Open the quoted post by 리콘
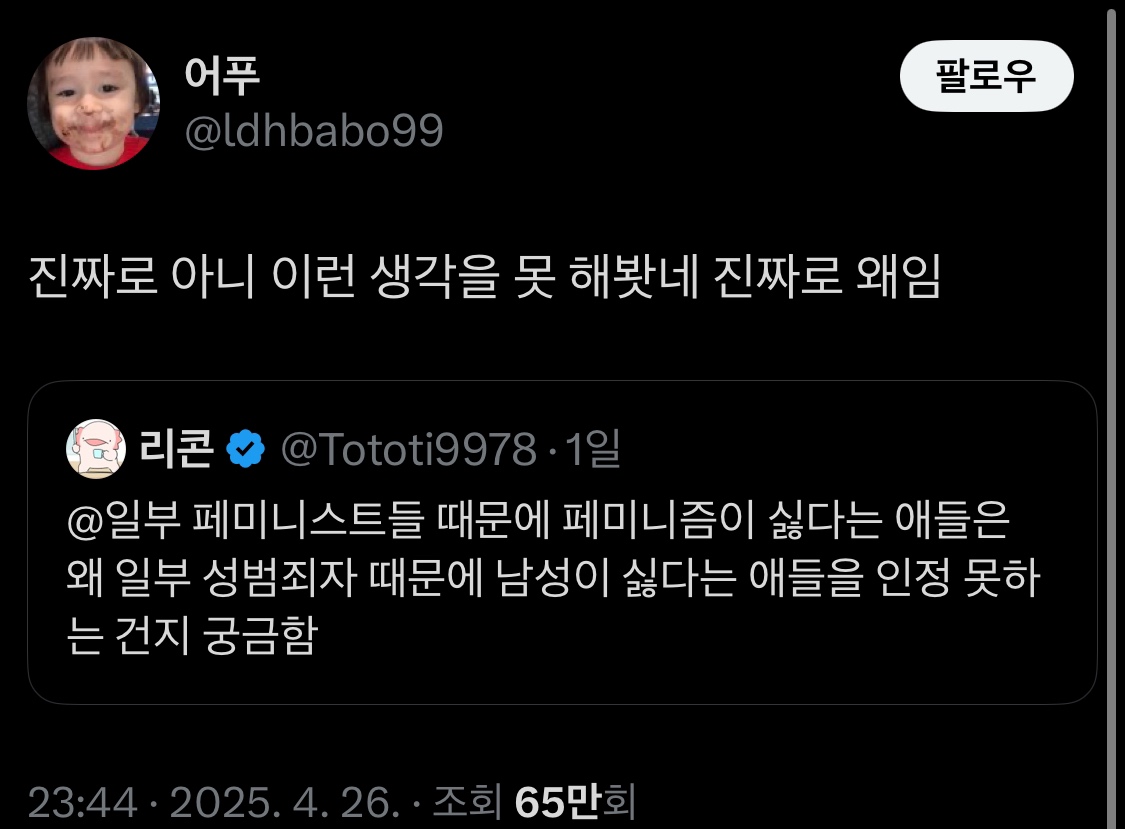This screenshot has height=829, width=1125. click(560, 580)
